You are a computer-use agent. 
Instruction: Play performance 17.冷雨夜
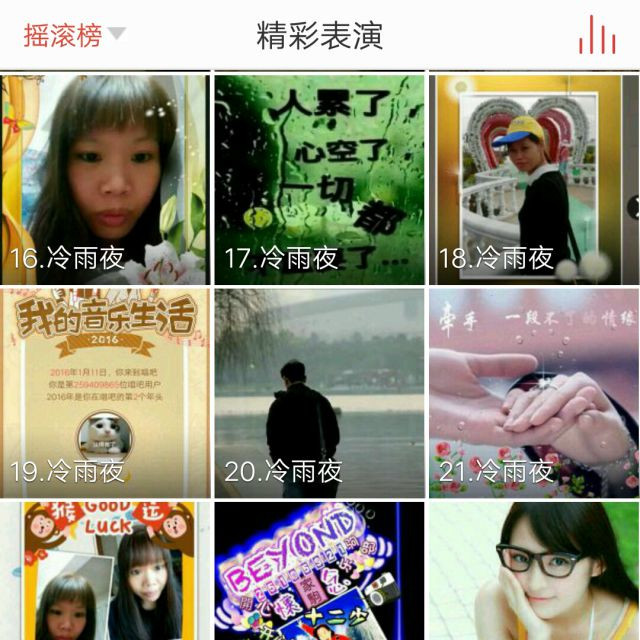(x=319, y=180)
